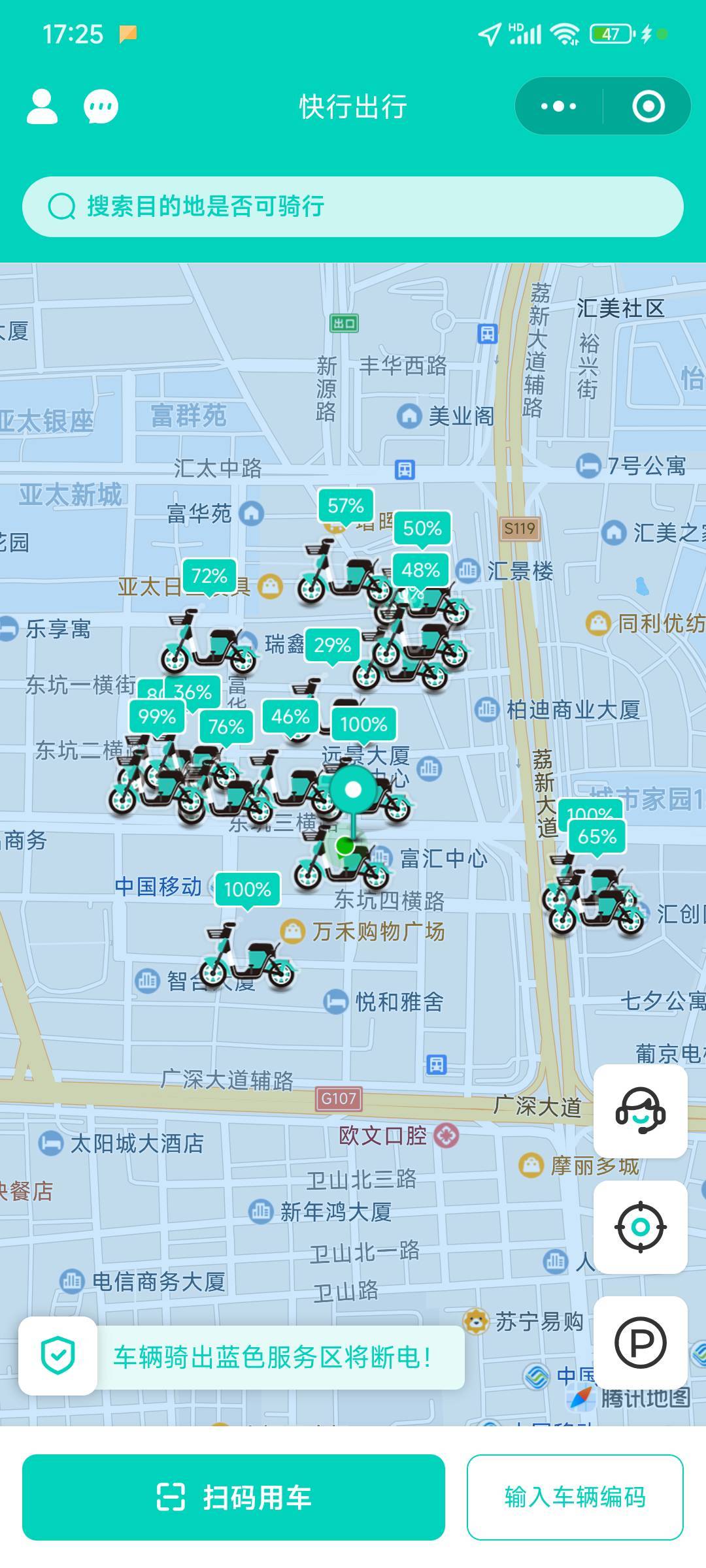Show parking spots with the P button

point(641,1343)
